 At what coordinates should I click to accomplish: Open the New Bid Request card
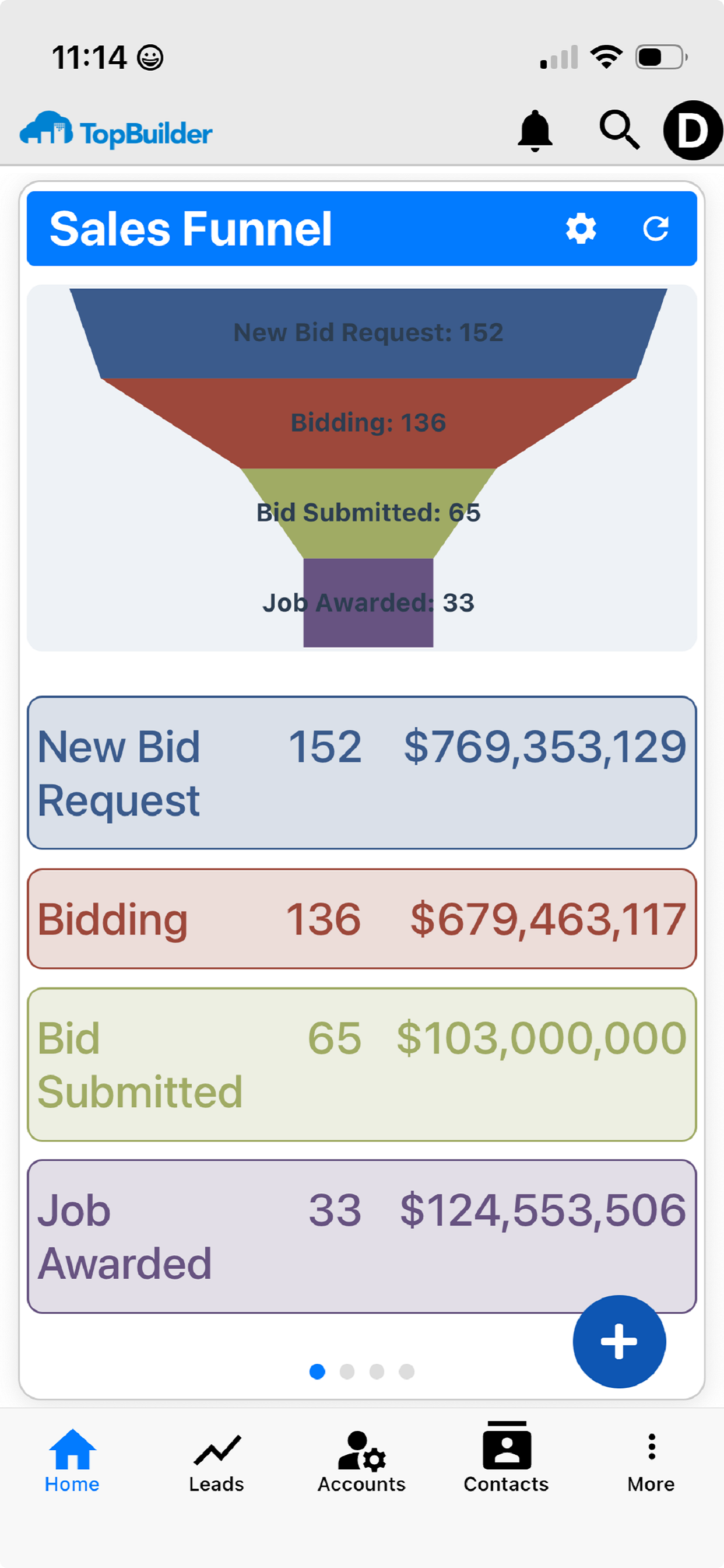362,772
